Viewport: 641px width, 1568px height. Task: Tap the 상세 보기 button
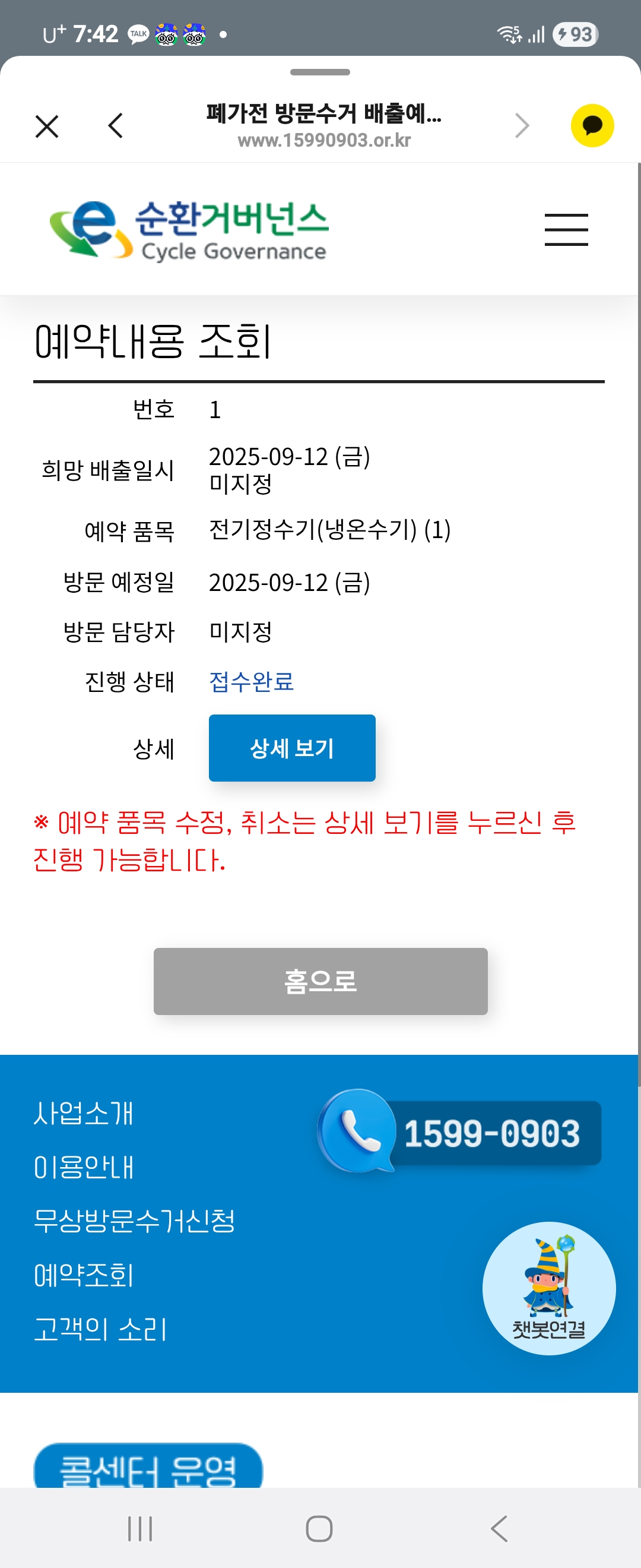click(292, 748)
